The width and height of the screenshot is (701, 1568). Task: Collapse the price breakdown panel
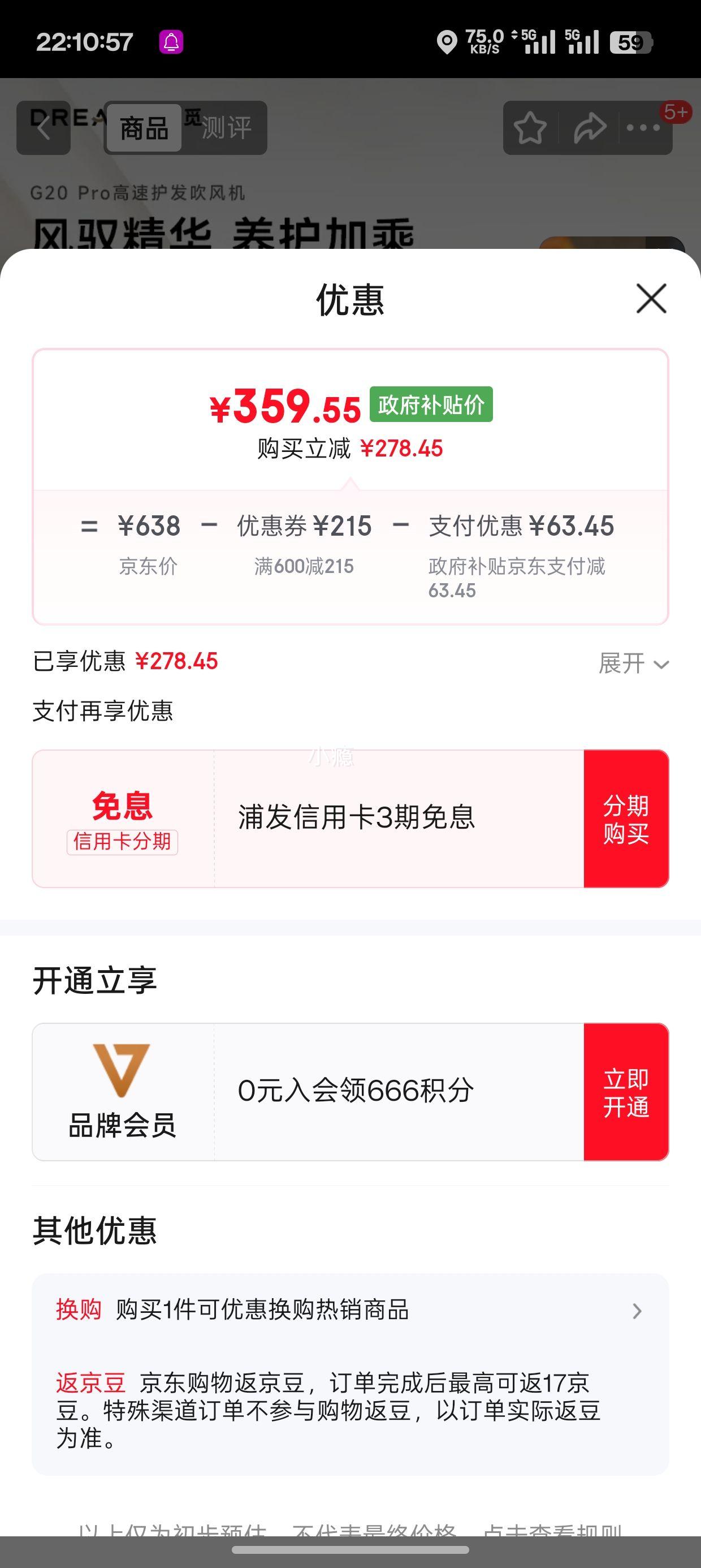point(350,483)
